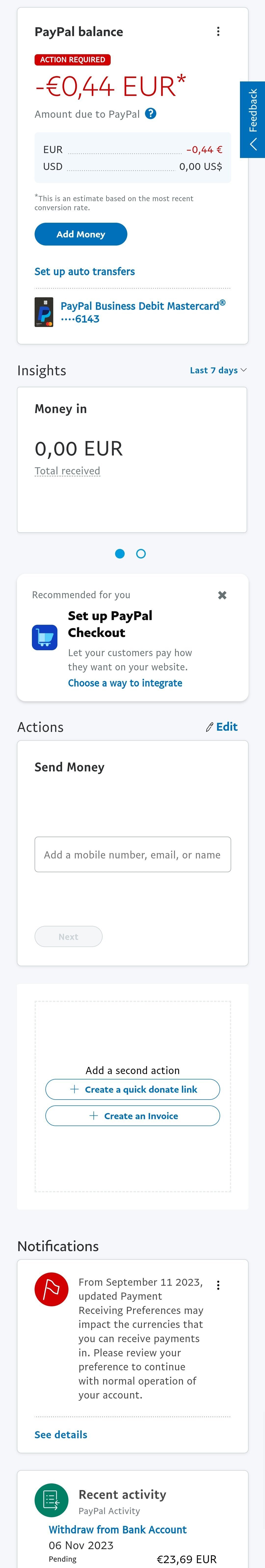Go to second Insights page indicator

click(141, 554)
